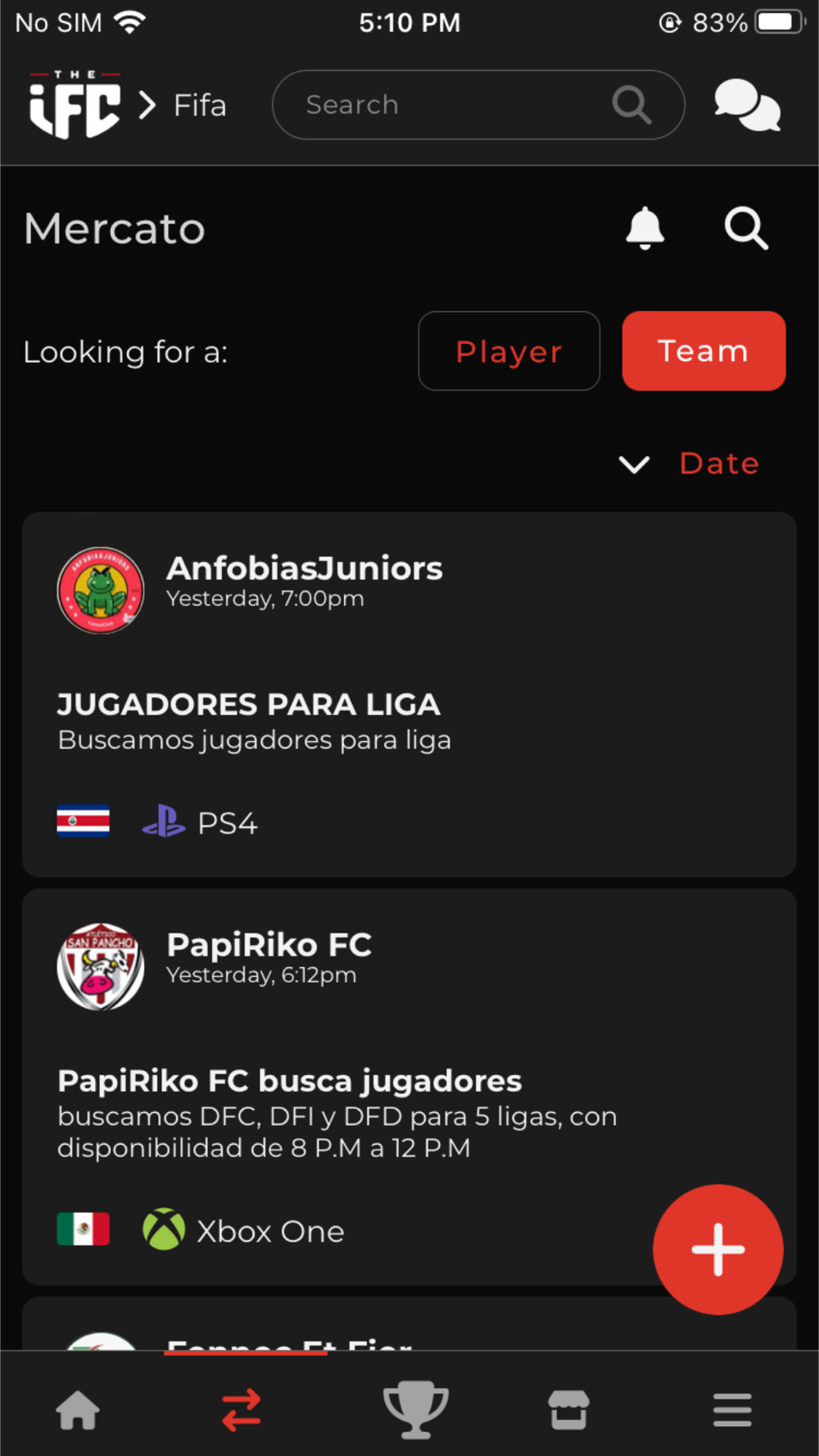The height and width of the screenshot is (1456, 819).
Task: Switch to the transfers arrows tab
Action: tap(242, 1410)
